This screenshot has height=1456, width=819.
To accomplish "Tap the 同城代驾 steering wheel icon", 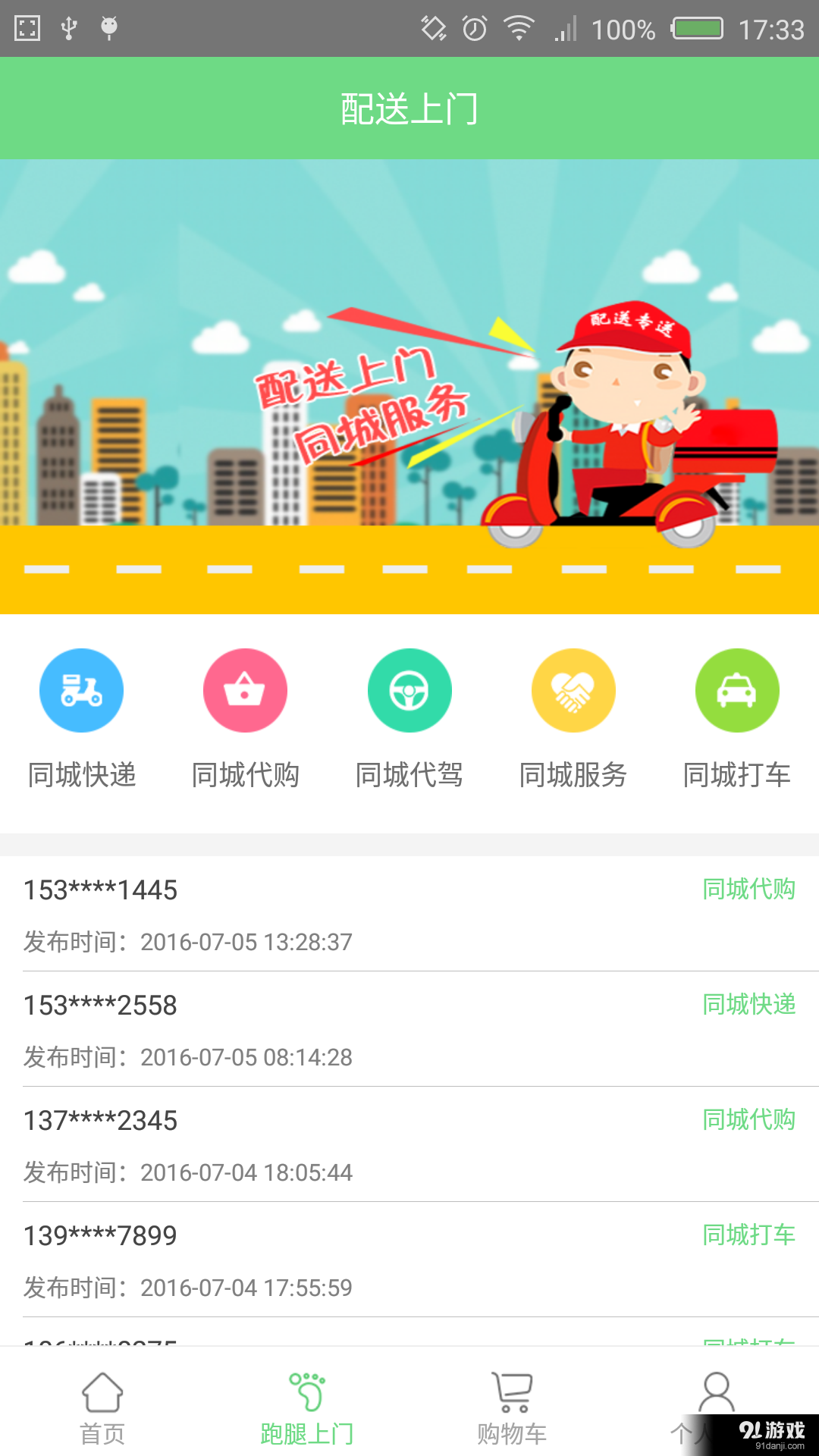I will pyautogui.click(x=409, y=690).
